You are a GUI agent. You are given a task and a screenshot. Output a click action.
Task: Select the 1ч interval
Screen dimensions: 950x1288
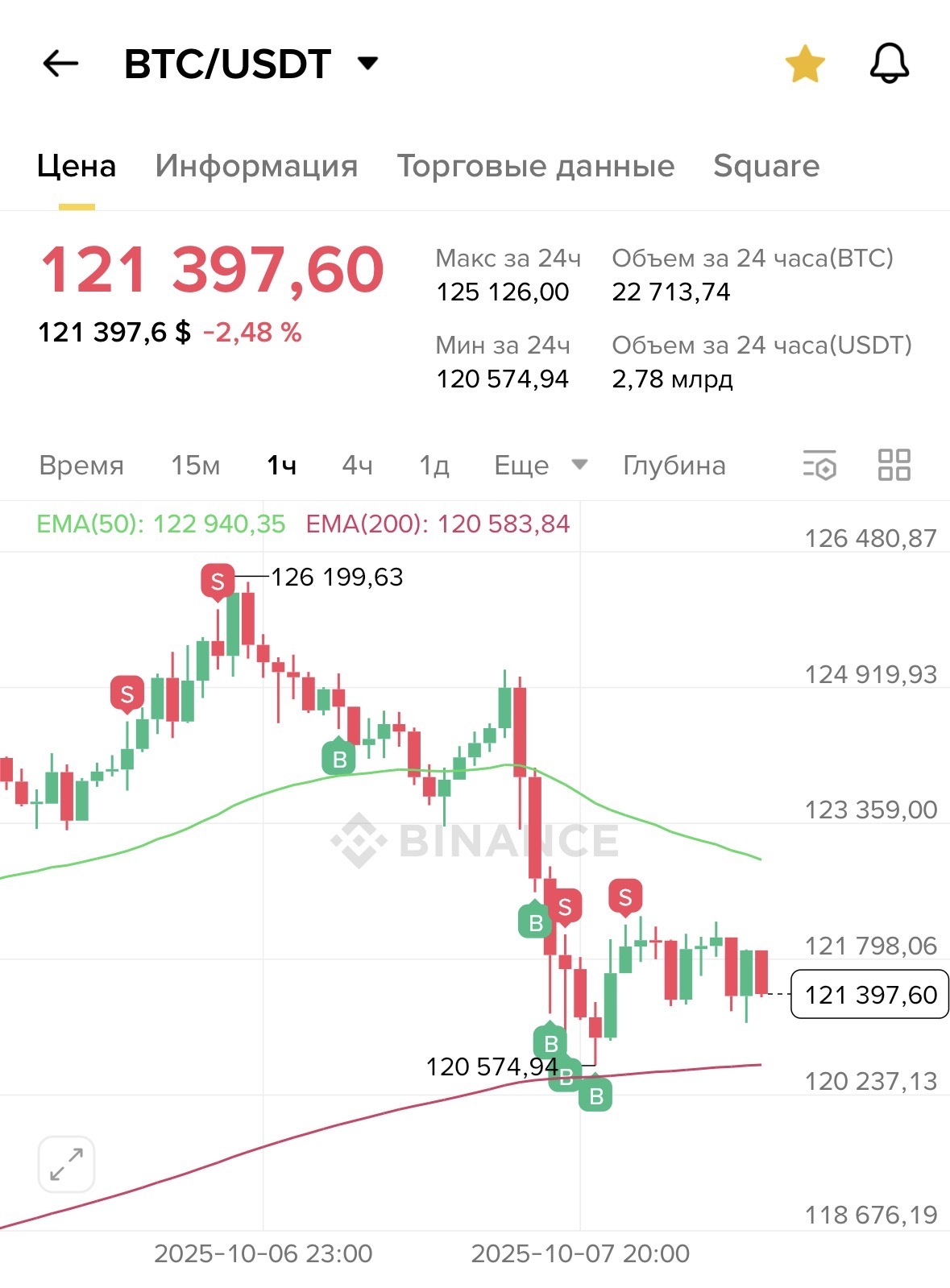[282, 466]
